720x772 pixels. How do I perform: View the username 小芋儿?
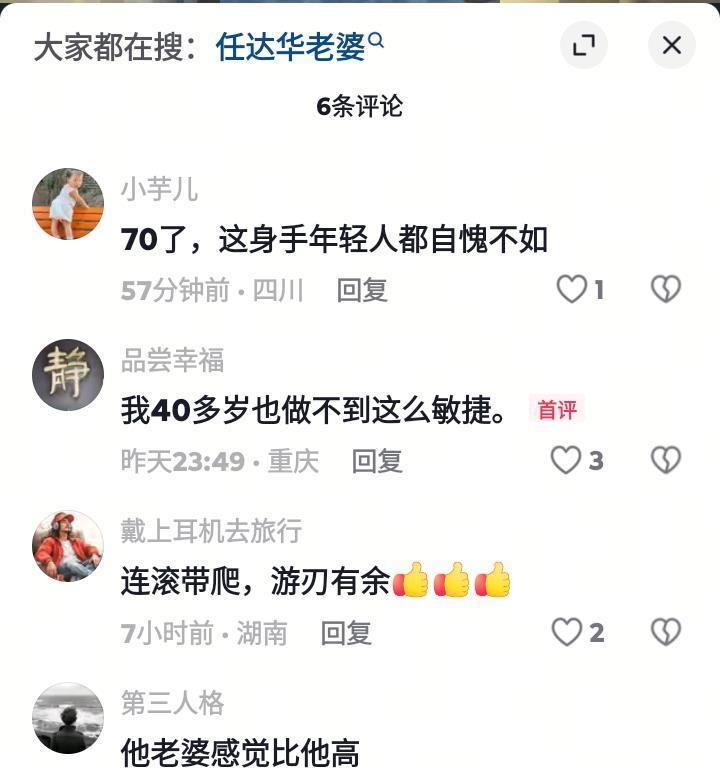[159, 189]
